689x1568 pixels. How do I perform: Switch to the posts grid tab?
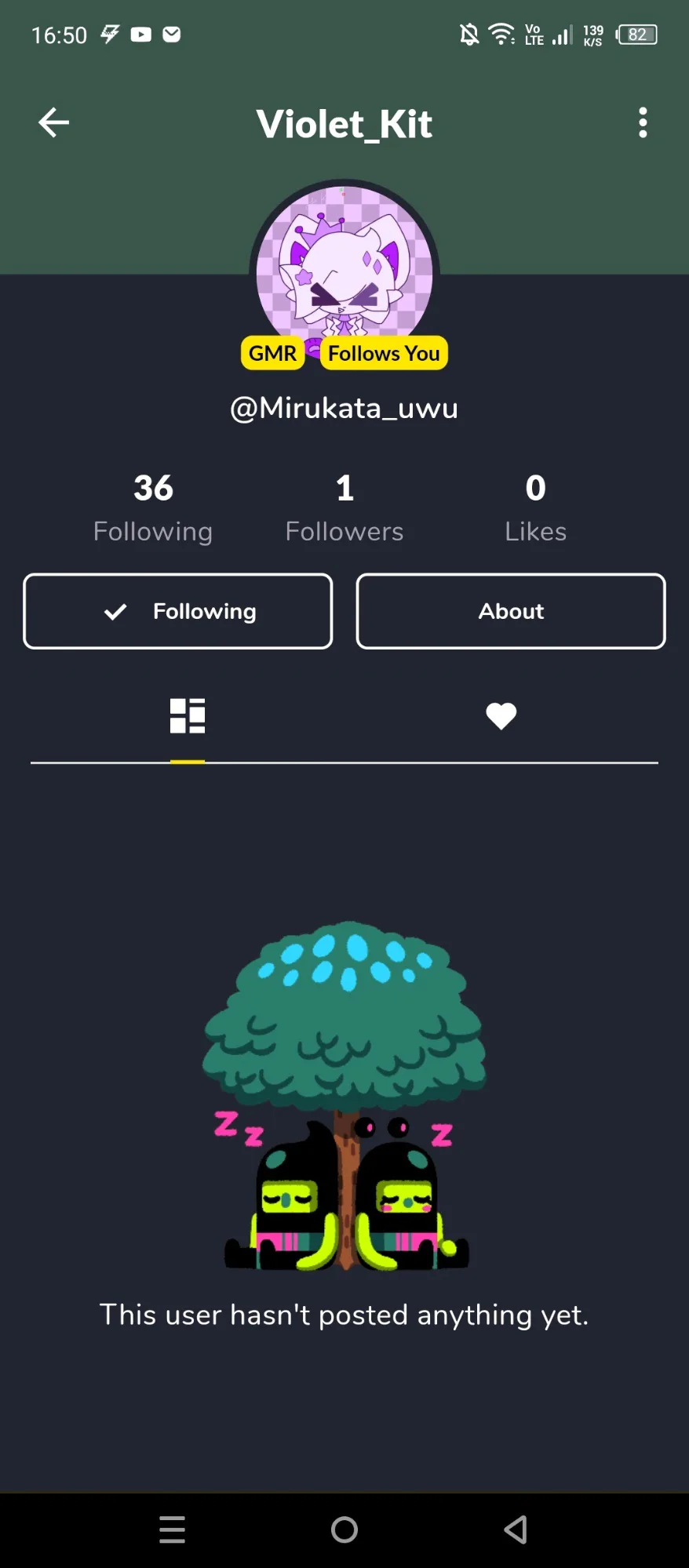188,716
